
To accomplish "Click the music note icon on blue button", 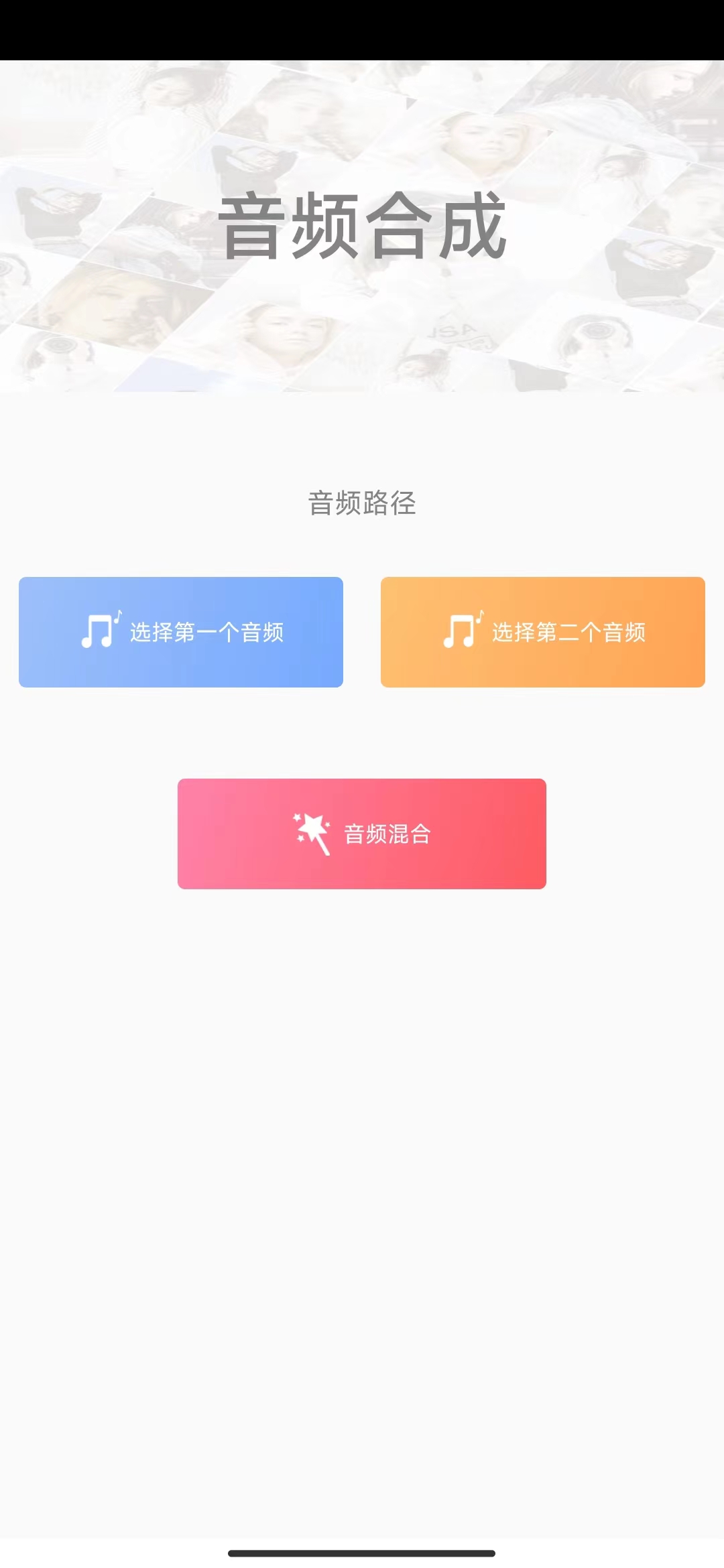I will point(99,630).
